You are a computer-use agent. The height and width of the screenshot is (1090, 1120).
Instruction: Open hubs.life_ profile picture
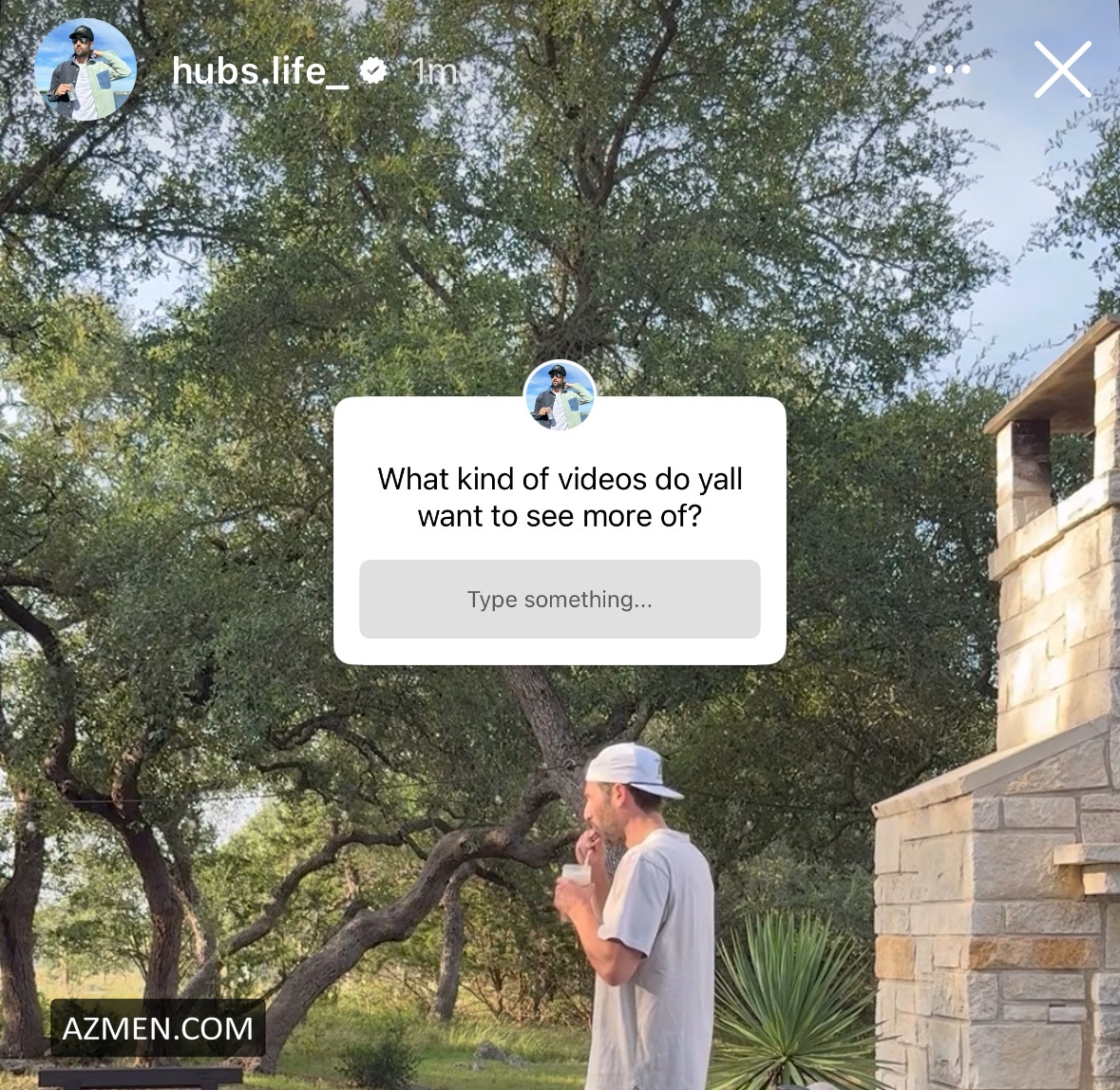[x=85, y=70]
